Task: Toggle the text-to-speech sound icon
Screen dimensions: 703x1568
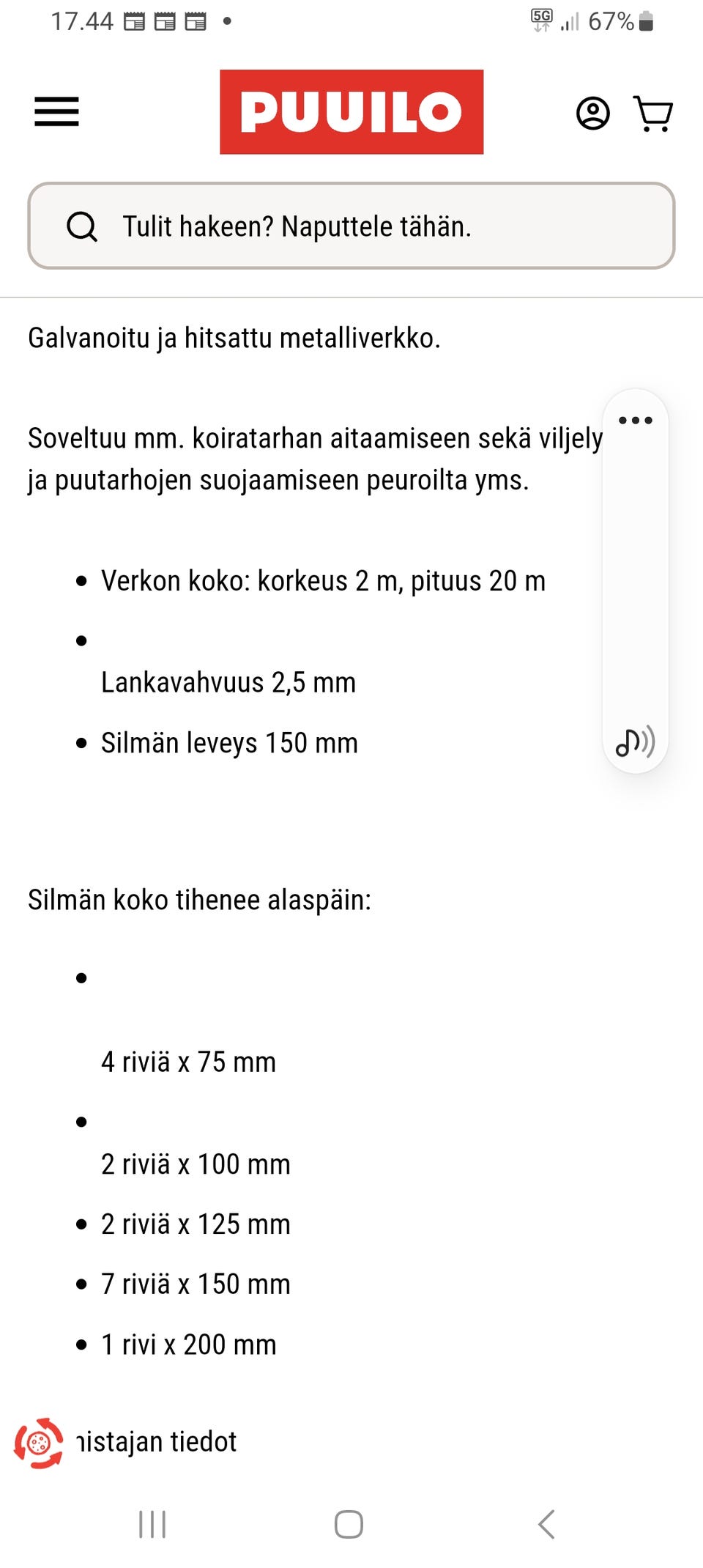Action: point(634,743)
